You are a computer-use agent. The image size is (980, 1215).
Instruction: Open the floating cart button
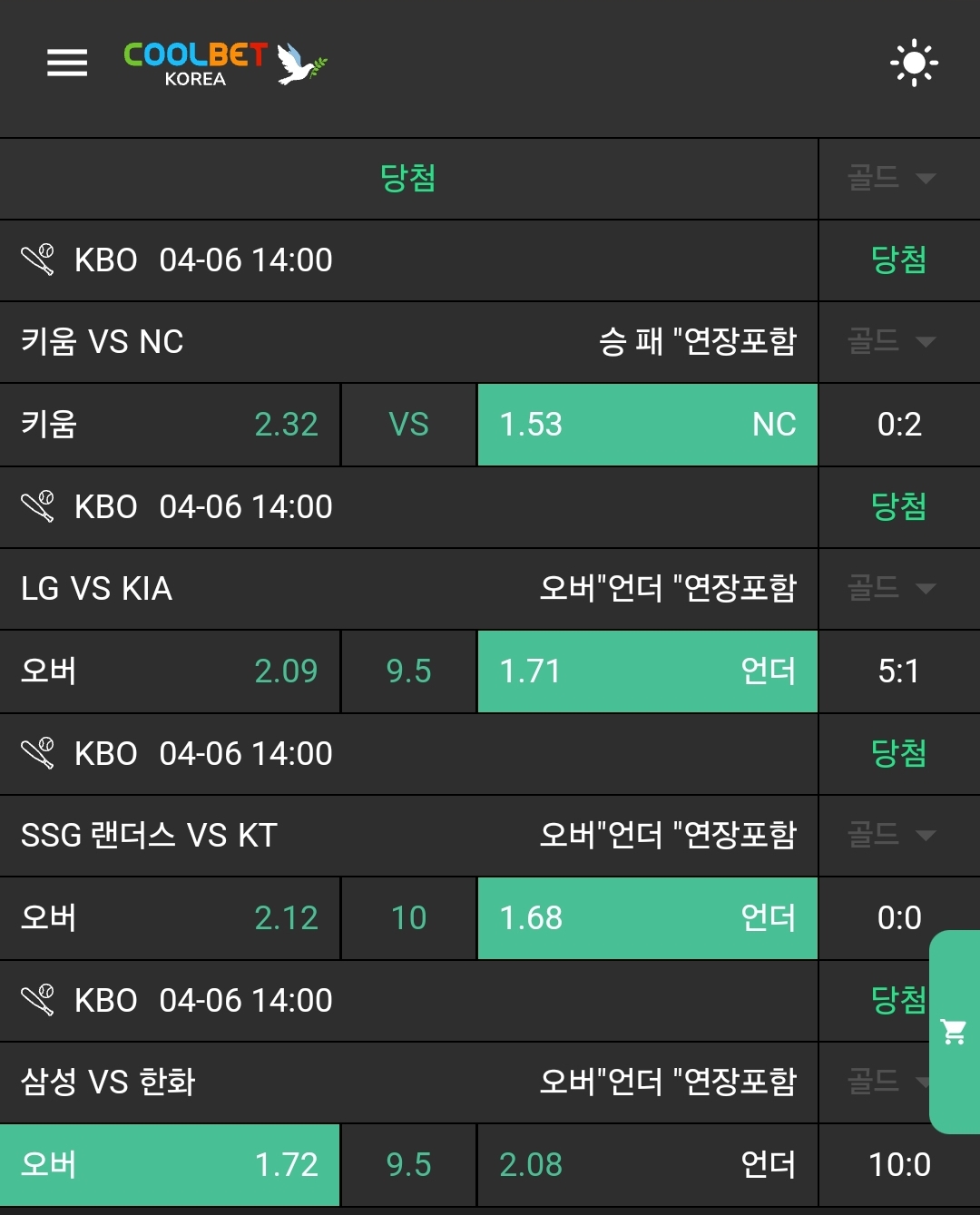coord(954,1032)
